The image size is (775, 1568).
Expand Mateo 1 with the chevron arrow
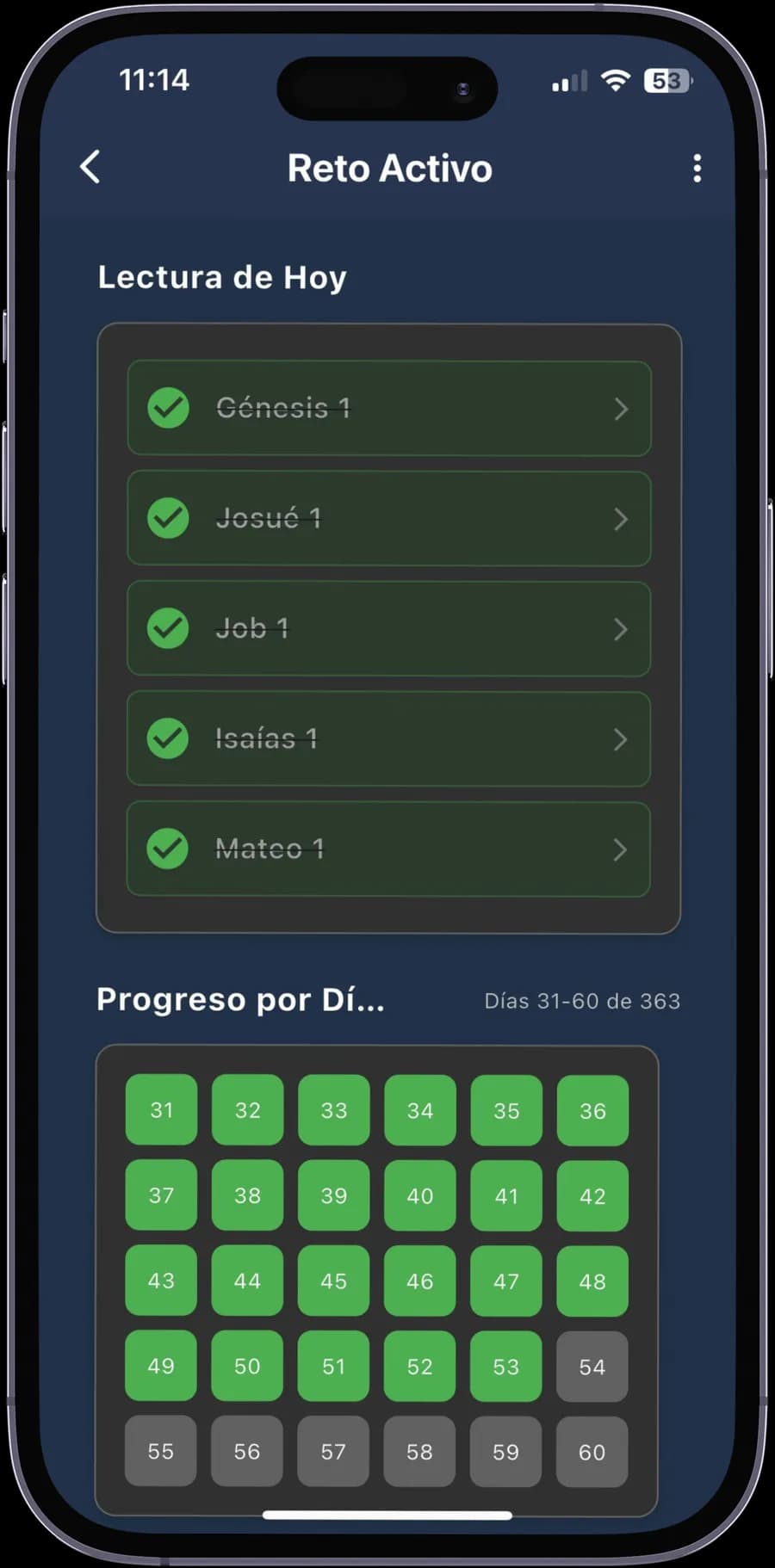pyautogui.click(x=622, y=849)
